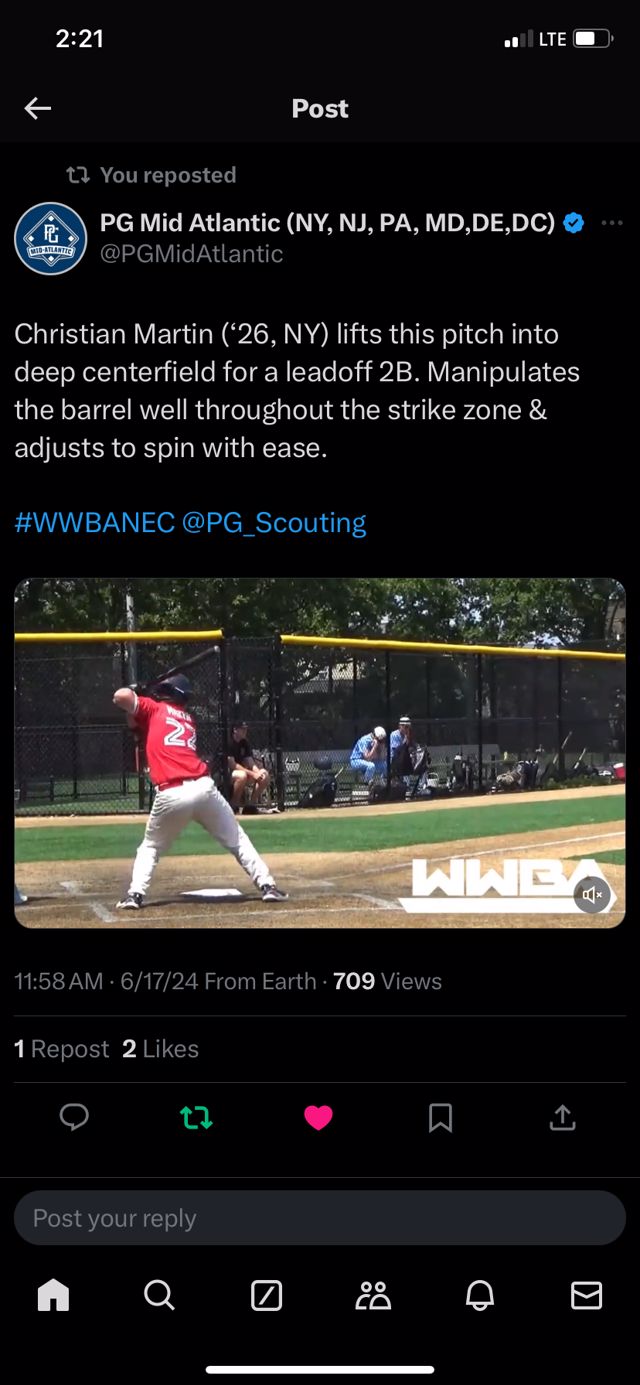Image resolution: width=640 pixels, height=1385 pixels.
Task: Open the #WWBANEC hashtag
Action: pos(94,522)
